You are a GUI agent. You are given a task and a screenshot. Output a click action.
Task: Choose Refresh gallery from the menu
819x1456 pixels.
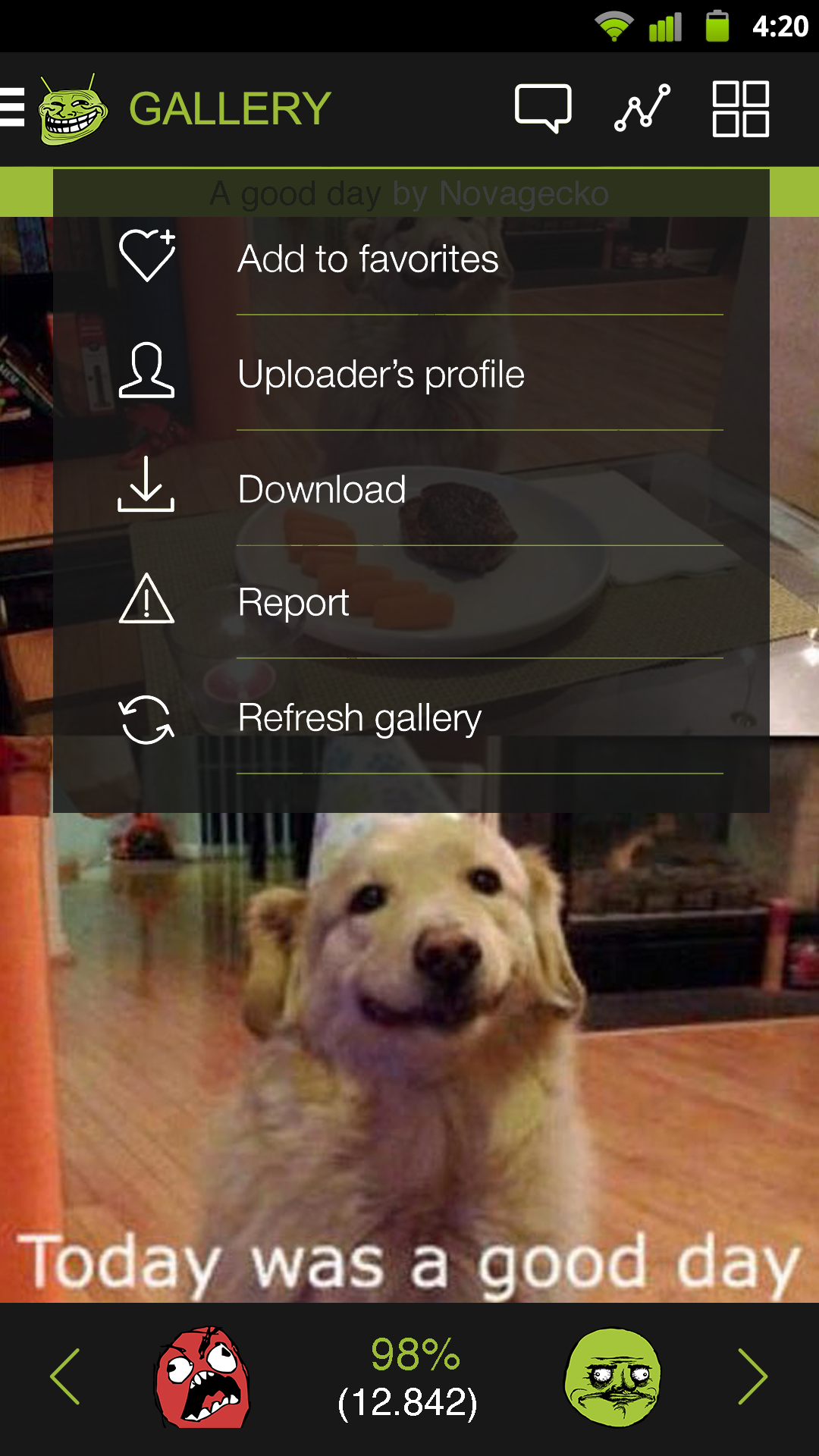click(359, 717)
